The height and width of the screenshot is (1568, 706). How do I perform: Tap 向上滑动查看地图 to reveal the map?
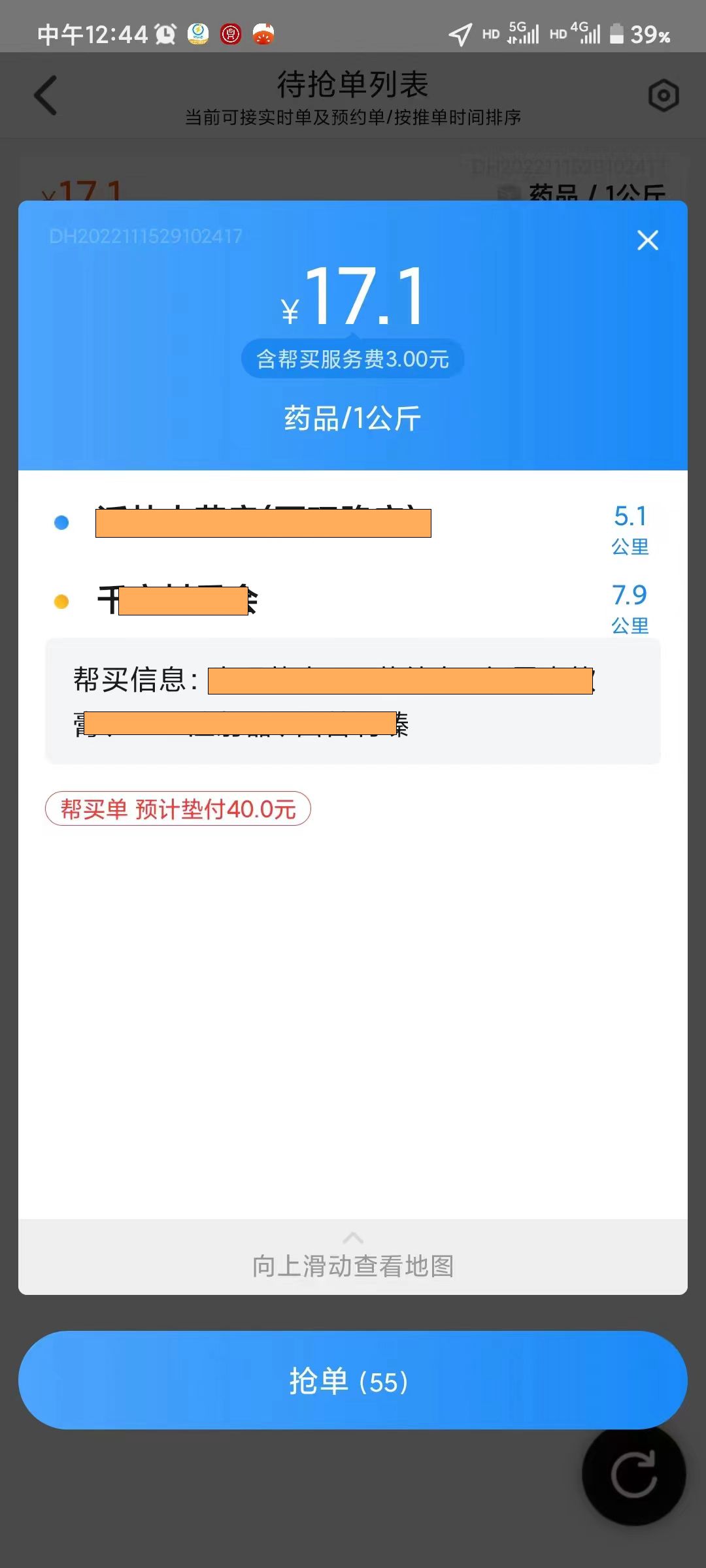pos(353,1264)
